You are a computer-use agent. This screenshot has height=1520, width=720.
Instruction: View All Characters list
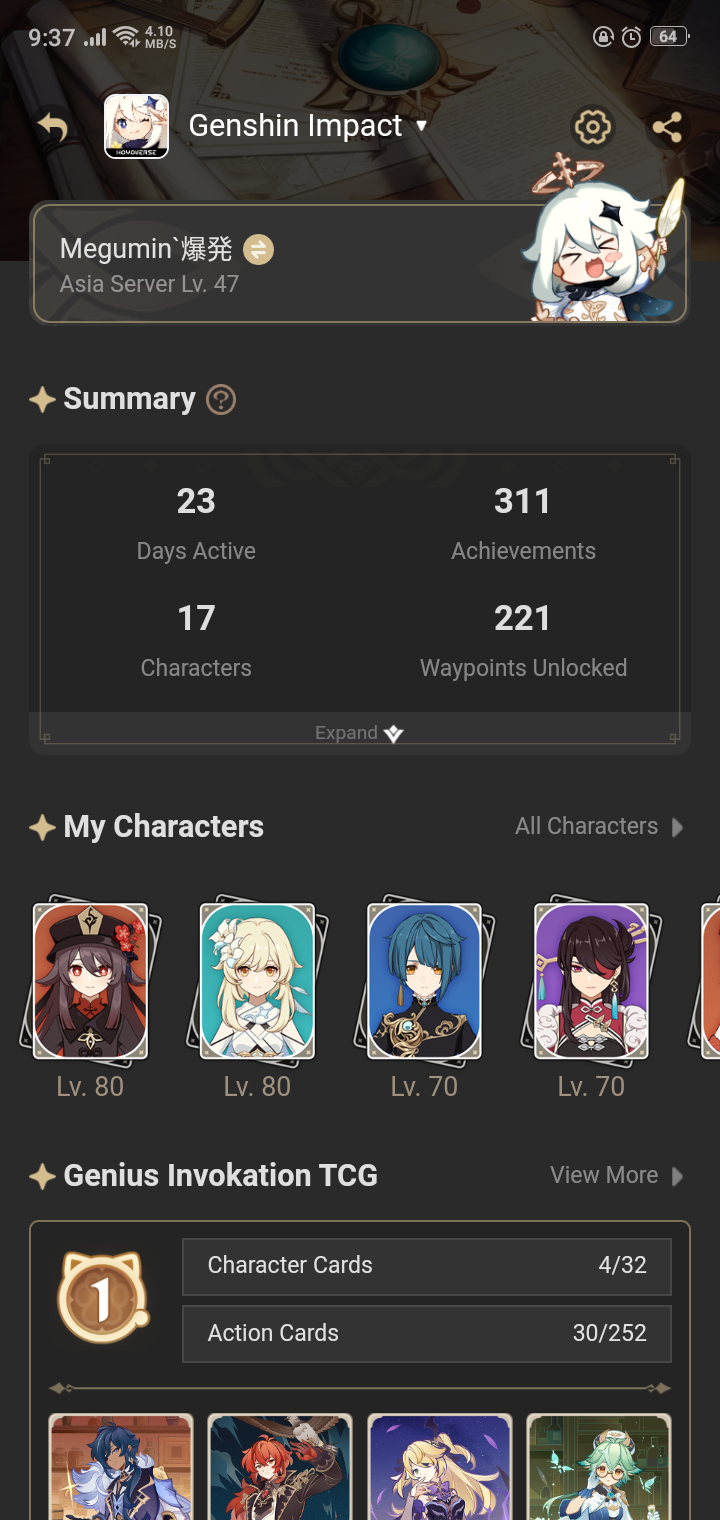[598, 826]
